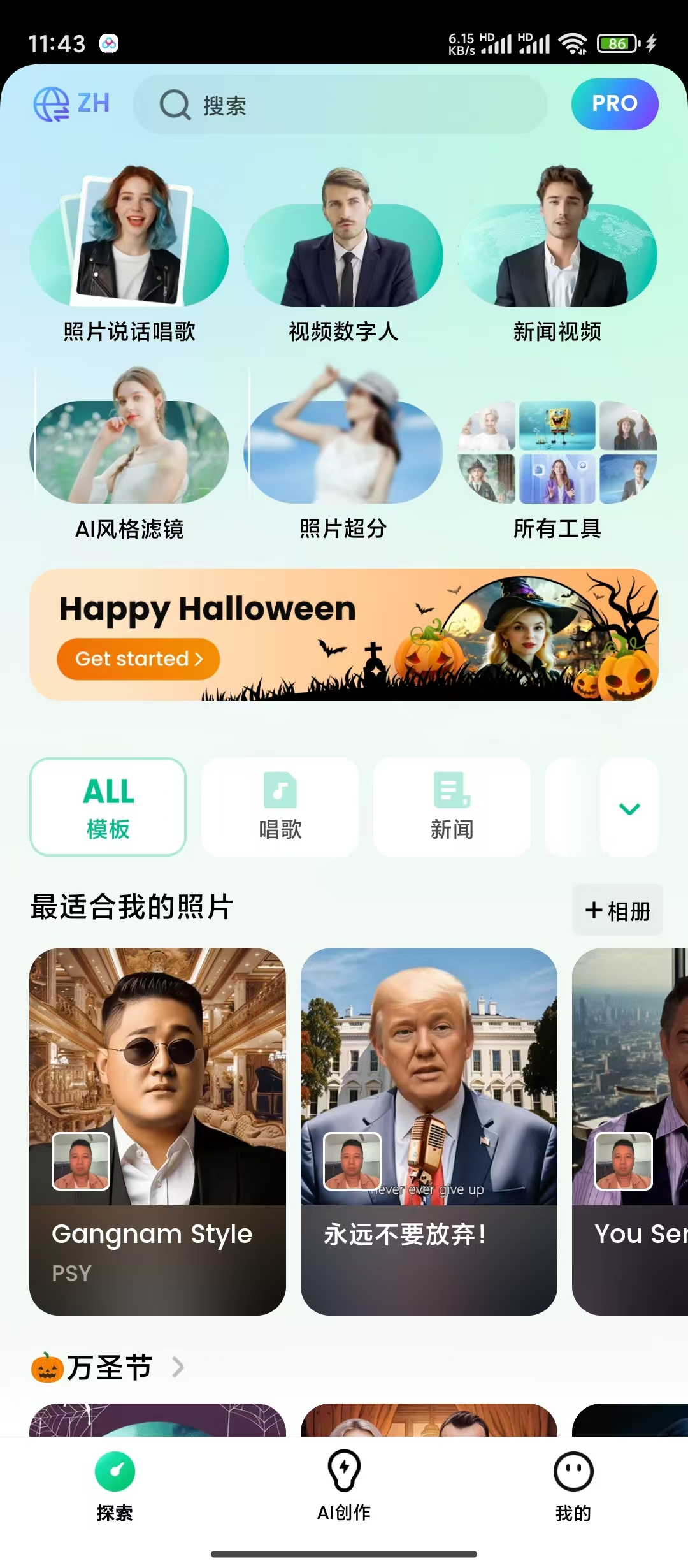
Task: Open Gangnam Style PSY template
Action: pyautogui.click(x=157, y=1131)
